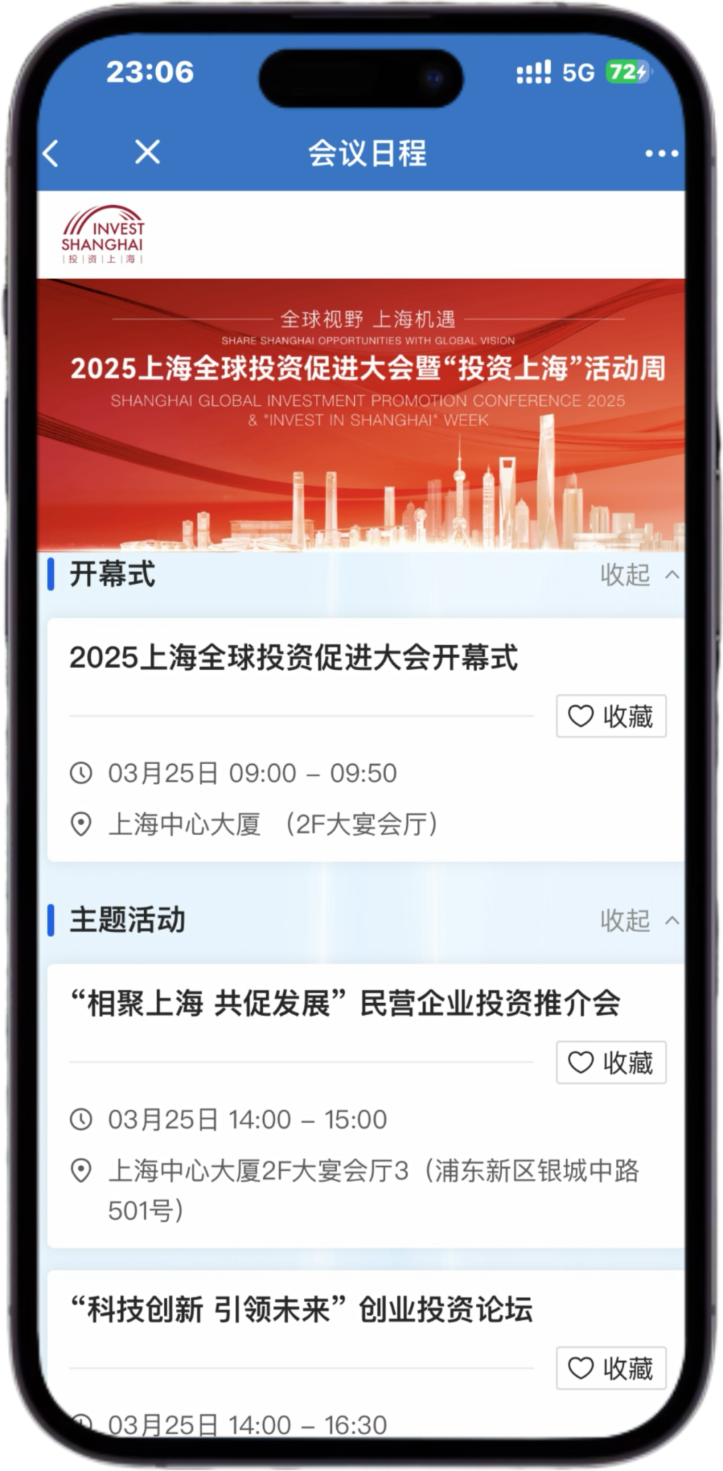
Task: Favorite the 2025上海全球投资促进大会开幕式 event
Action: click(611, 716)
